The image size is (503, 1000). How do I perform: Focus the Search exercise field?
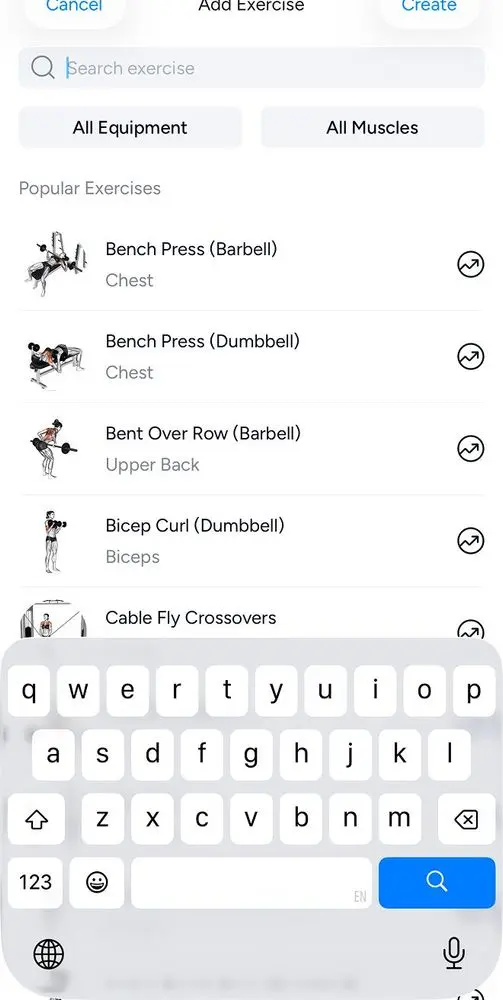(x=251, y=68)
